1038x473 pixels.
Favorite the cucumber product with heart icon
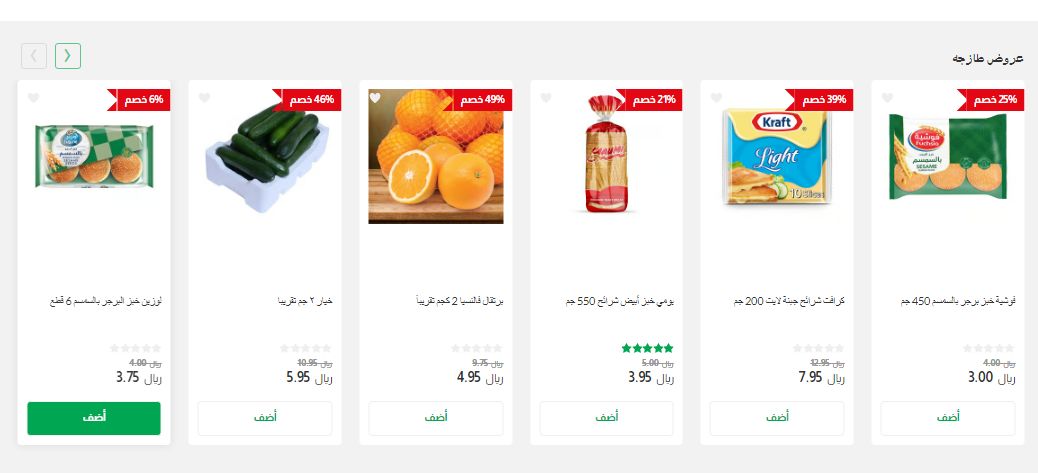click(x=204, y=98)
